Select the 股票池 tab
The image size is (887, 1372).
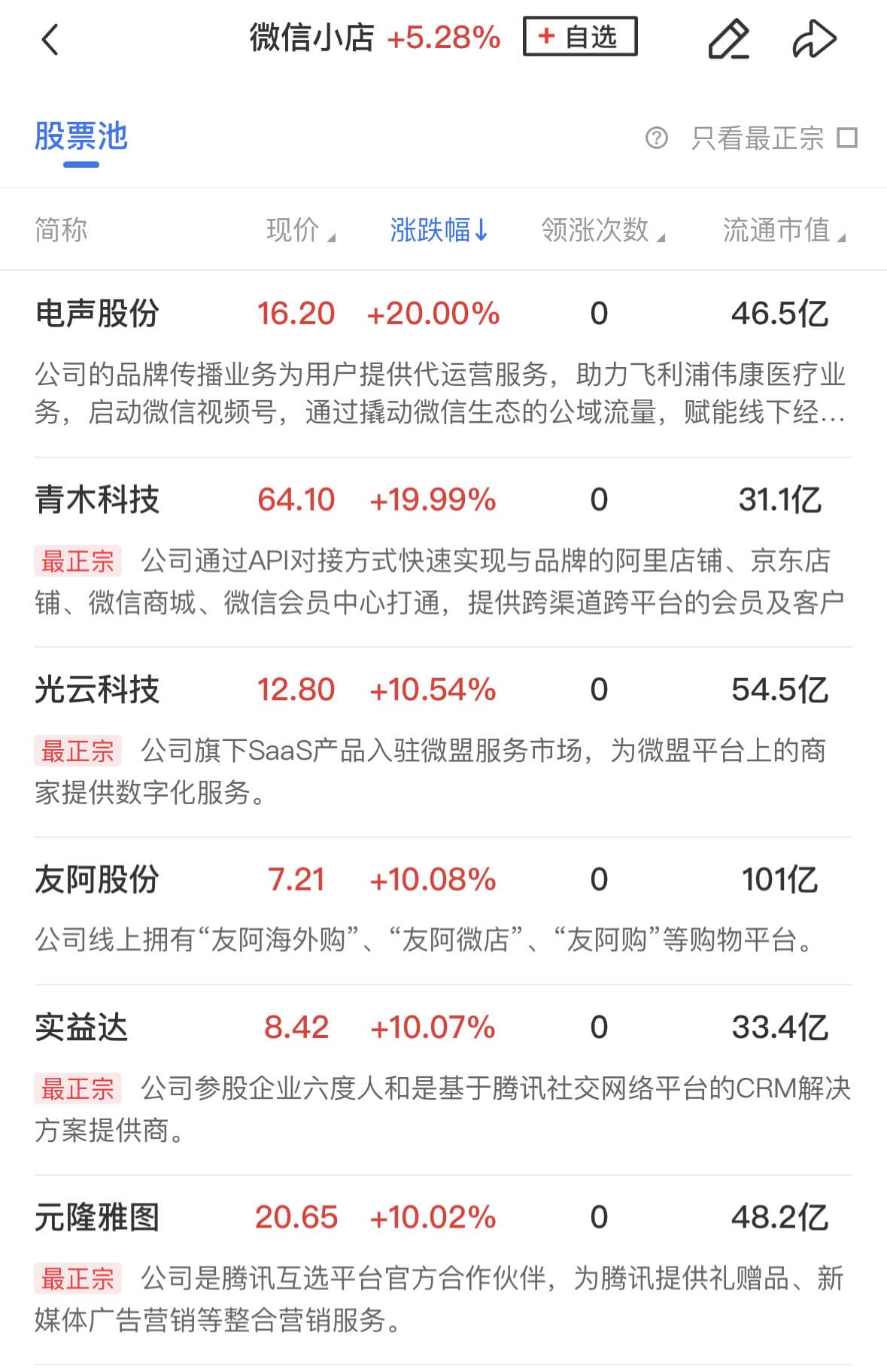click(81, 138)
